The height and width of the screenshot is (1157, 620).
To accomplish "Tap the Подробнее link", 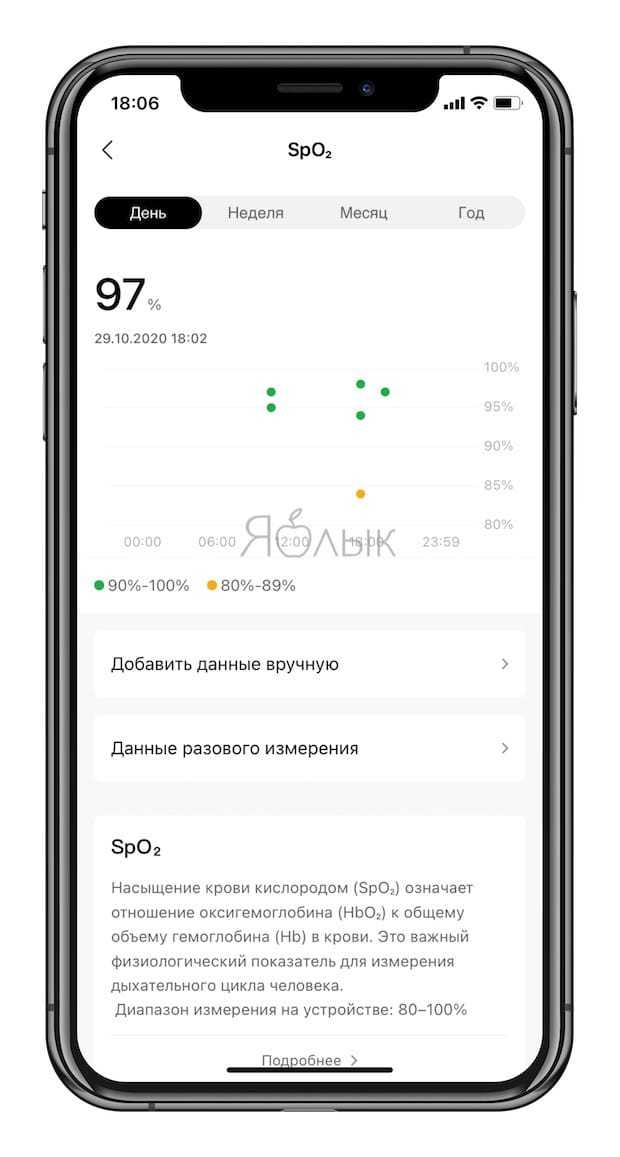I will 309,1060.
